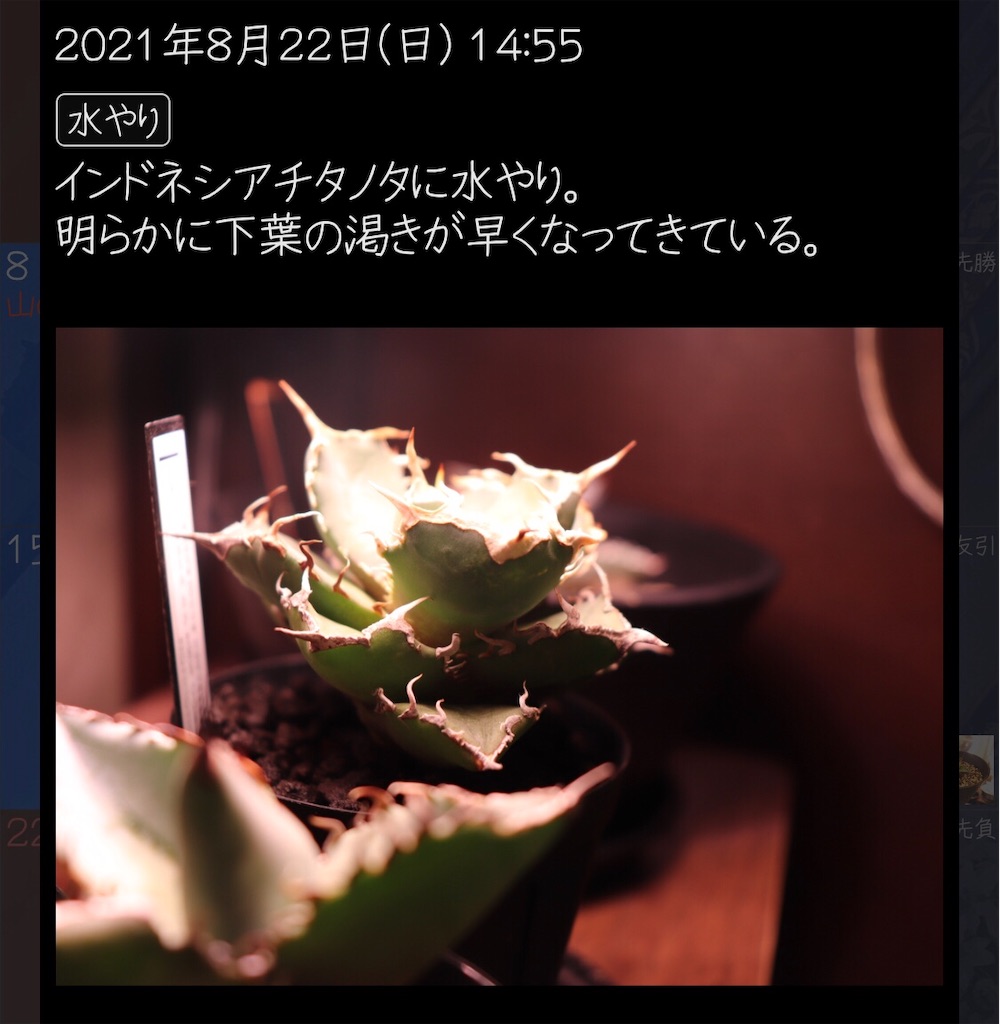Tap the 水やり tag chip
This screenshot has height=1024, width=1000.
(113, 121)
